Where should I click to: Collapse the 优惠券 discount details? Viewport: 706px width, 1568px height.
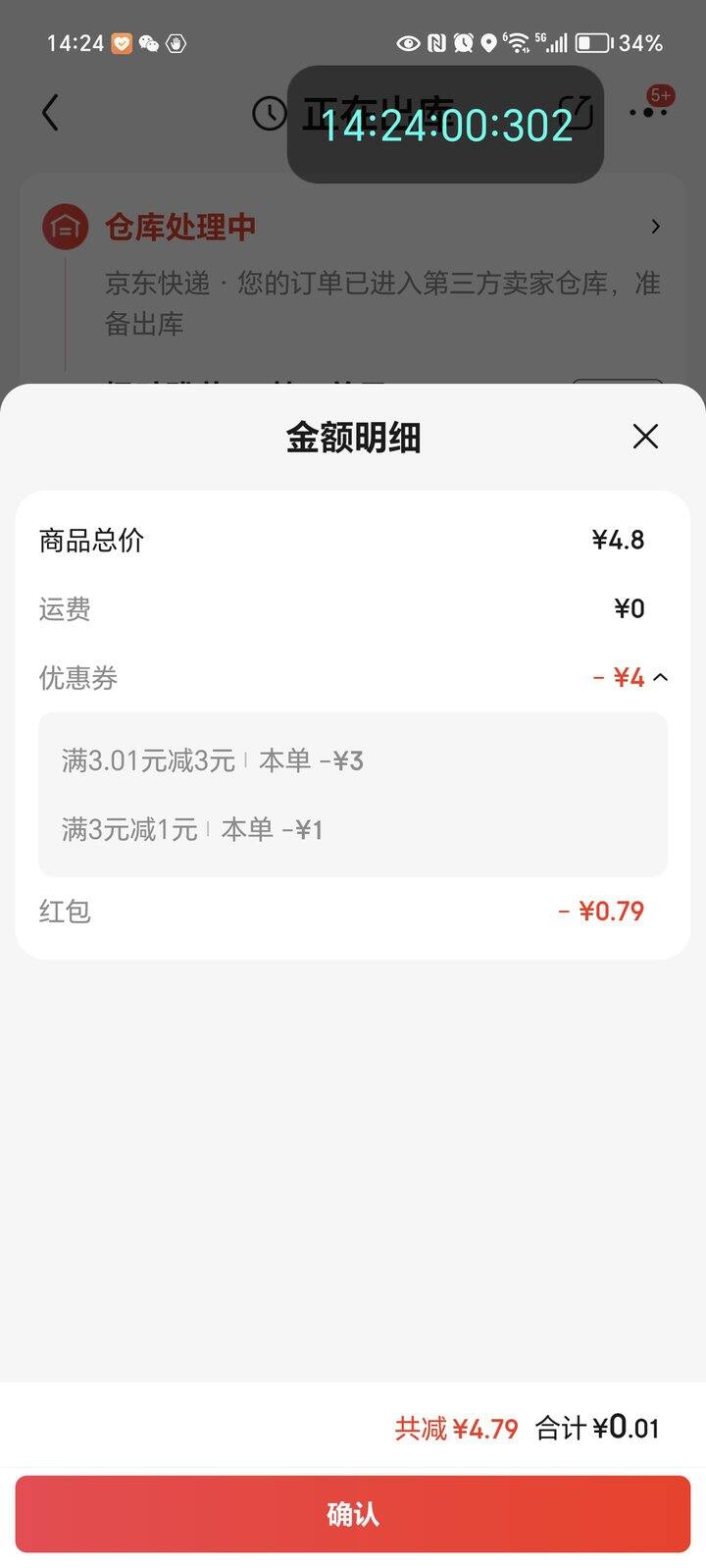[x=661, y=677]
